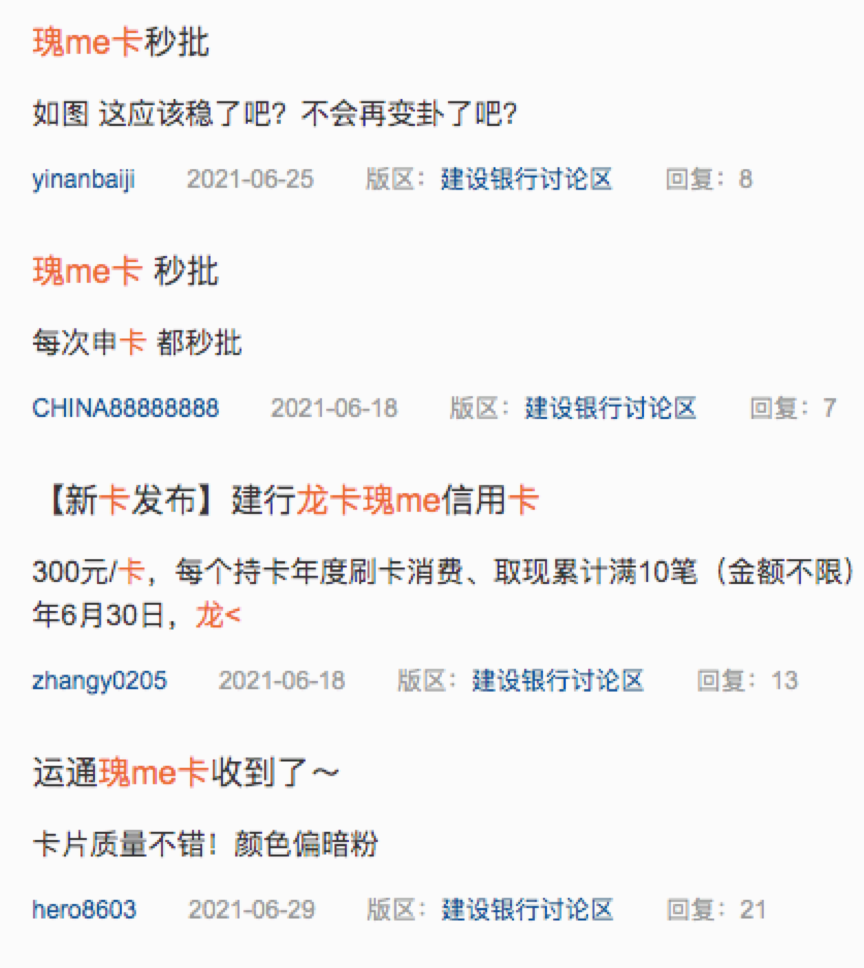Open the thread 运通瑰me卡收到了～
This screenshot has height=968, width=864.
click(186, 772)
